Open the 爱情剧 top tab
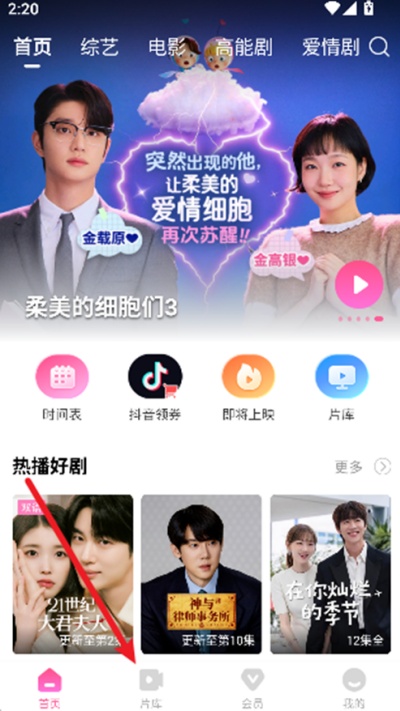 click(x=331, y=47)
